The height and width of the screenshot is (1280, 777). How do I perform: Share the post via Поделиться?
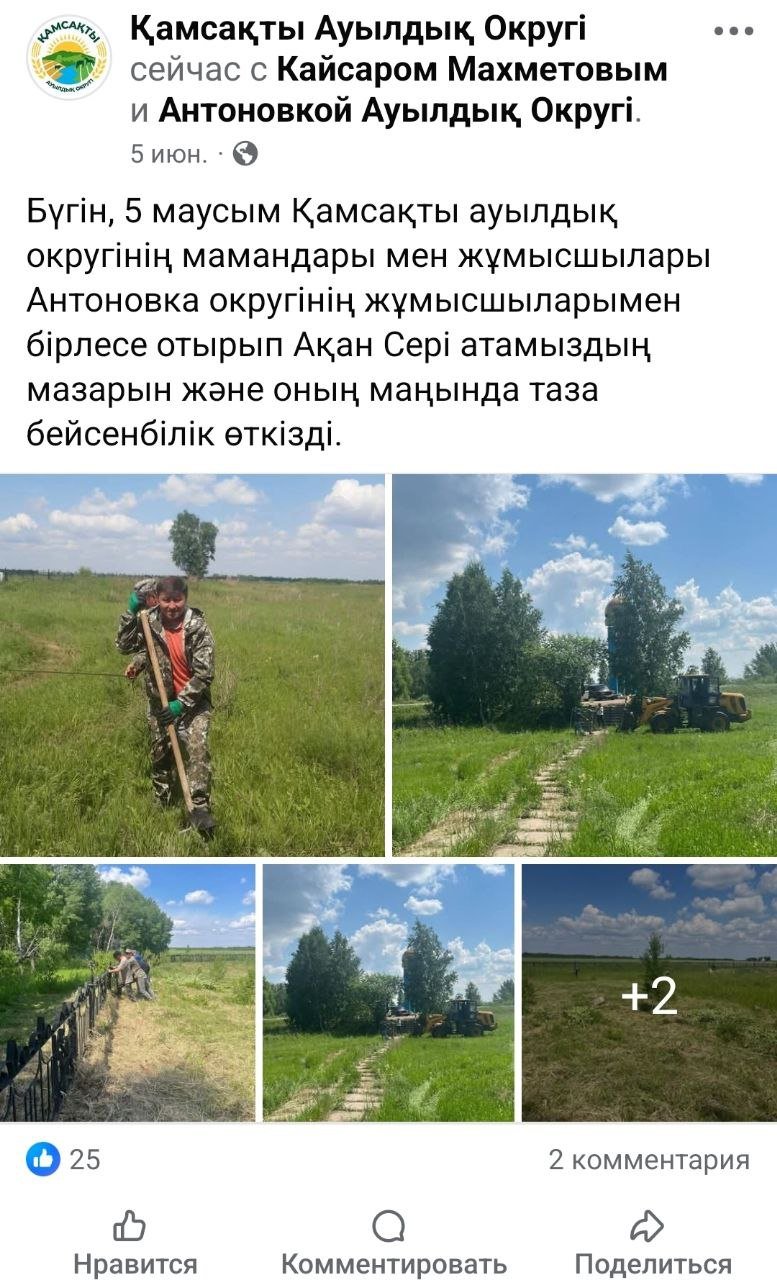click(x=652, y=1243)
